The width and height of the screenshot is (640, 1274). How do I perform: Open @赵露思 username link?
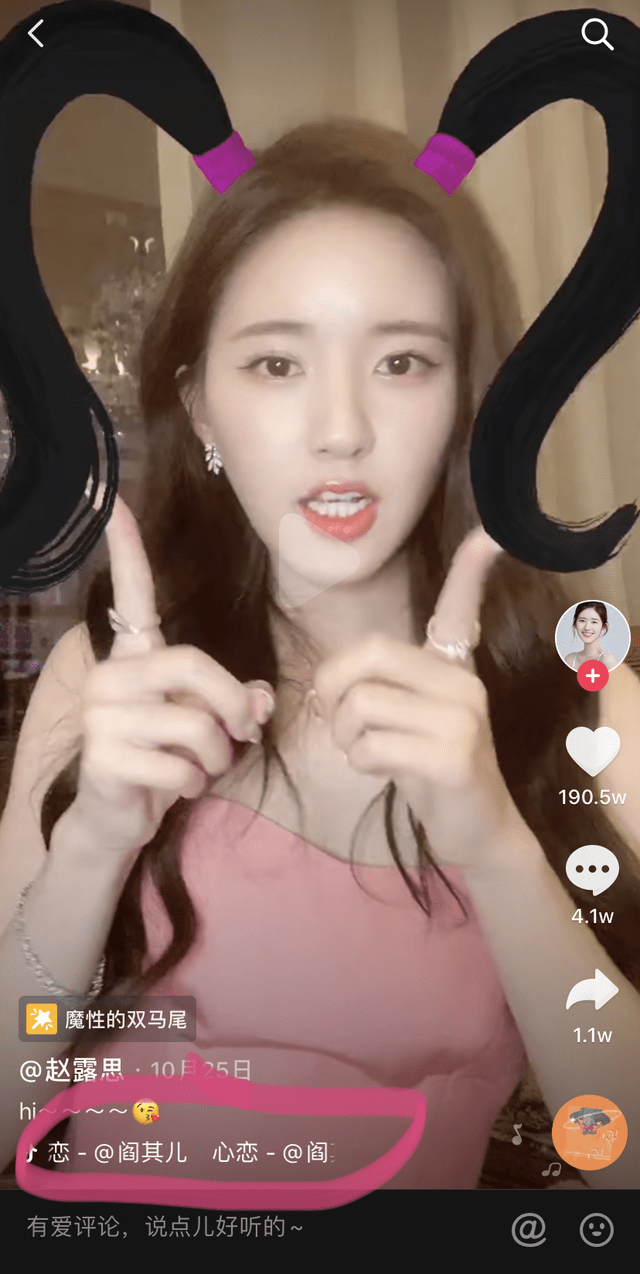pyautogui.click(x=72, y=1071)
